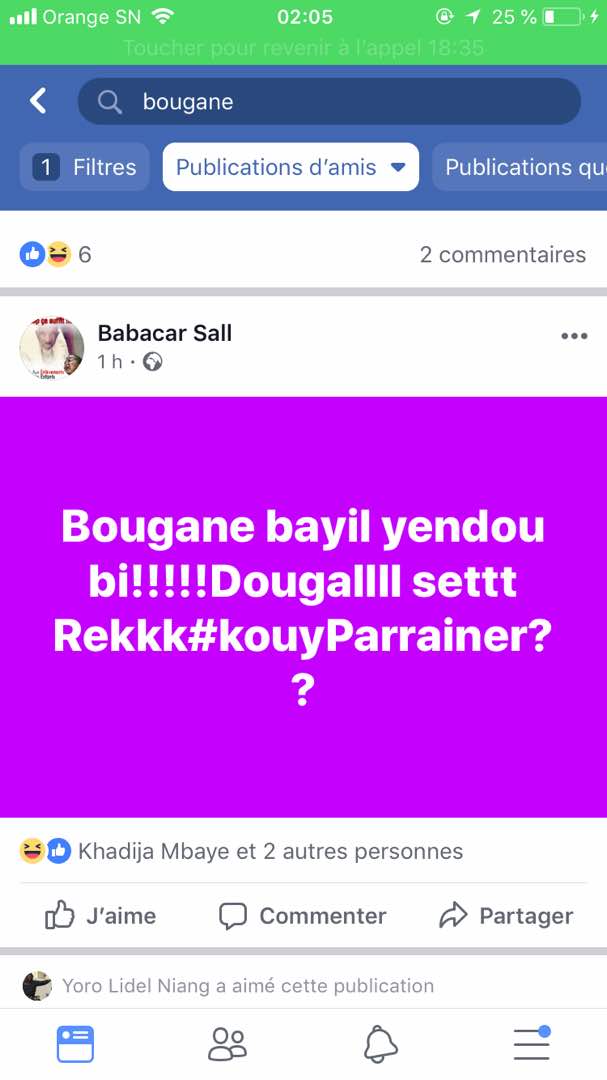Image resolution: width=607 pixels, height=1080 pixels.
Task: Return to the call via green banner
Action: [x=303, y=47]
